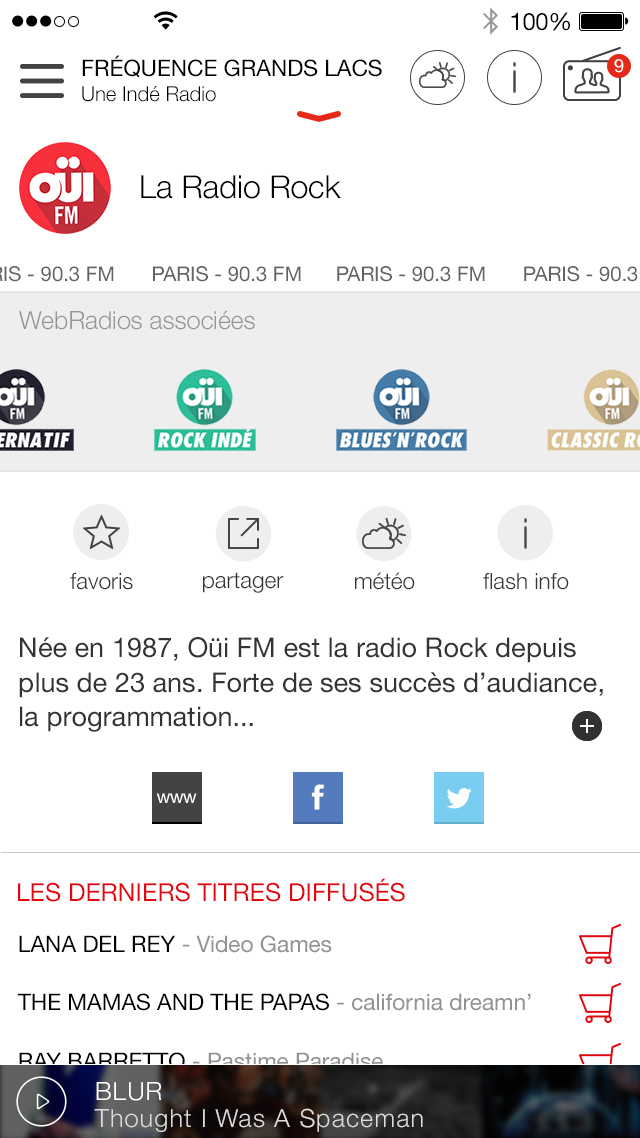This screenshot has height=1138, width=640.
Task: Open weather from the top bar
Action: [x=438, y=78]
